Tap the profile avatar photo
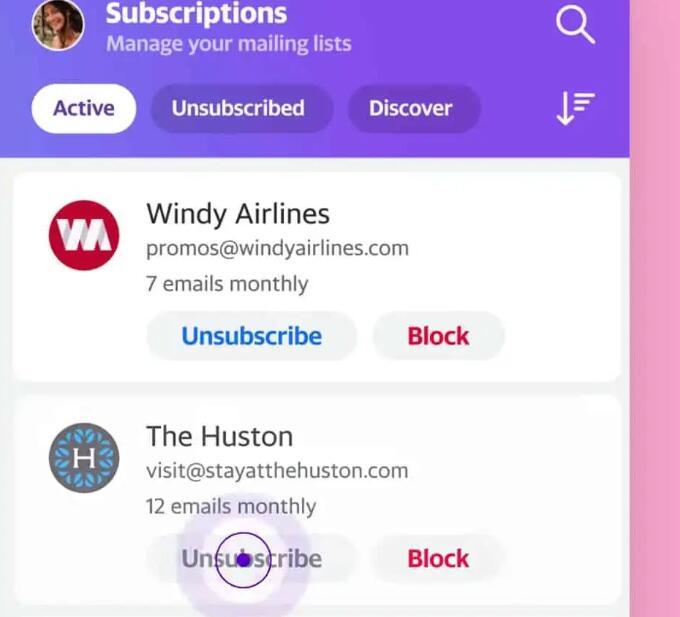 click(x=58, y=24)
